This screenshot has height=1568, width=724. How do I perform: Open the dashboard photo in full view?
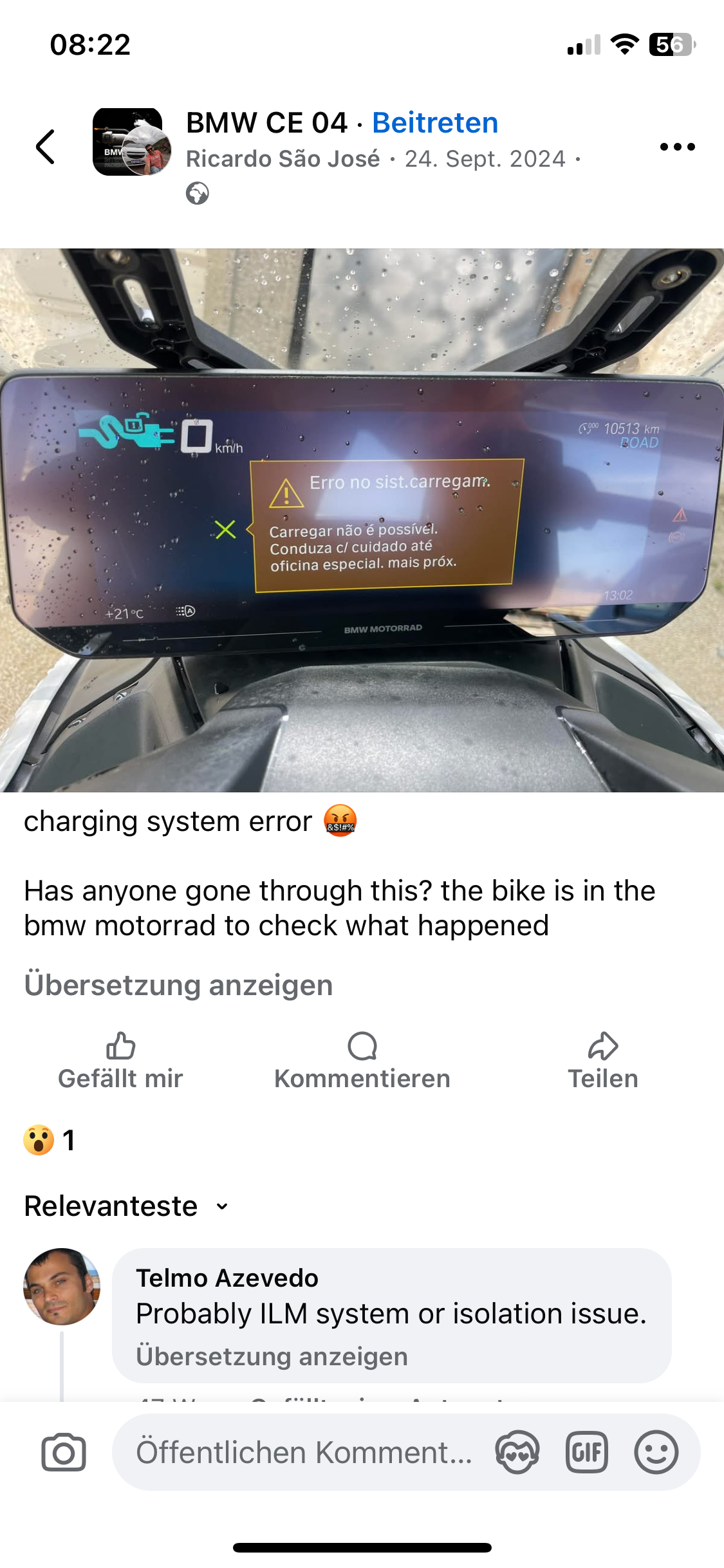pos(362,520)
